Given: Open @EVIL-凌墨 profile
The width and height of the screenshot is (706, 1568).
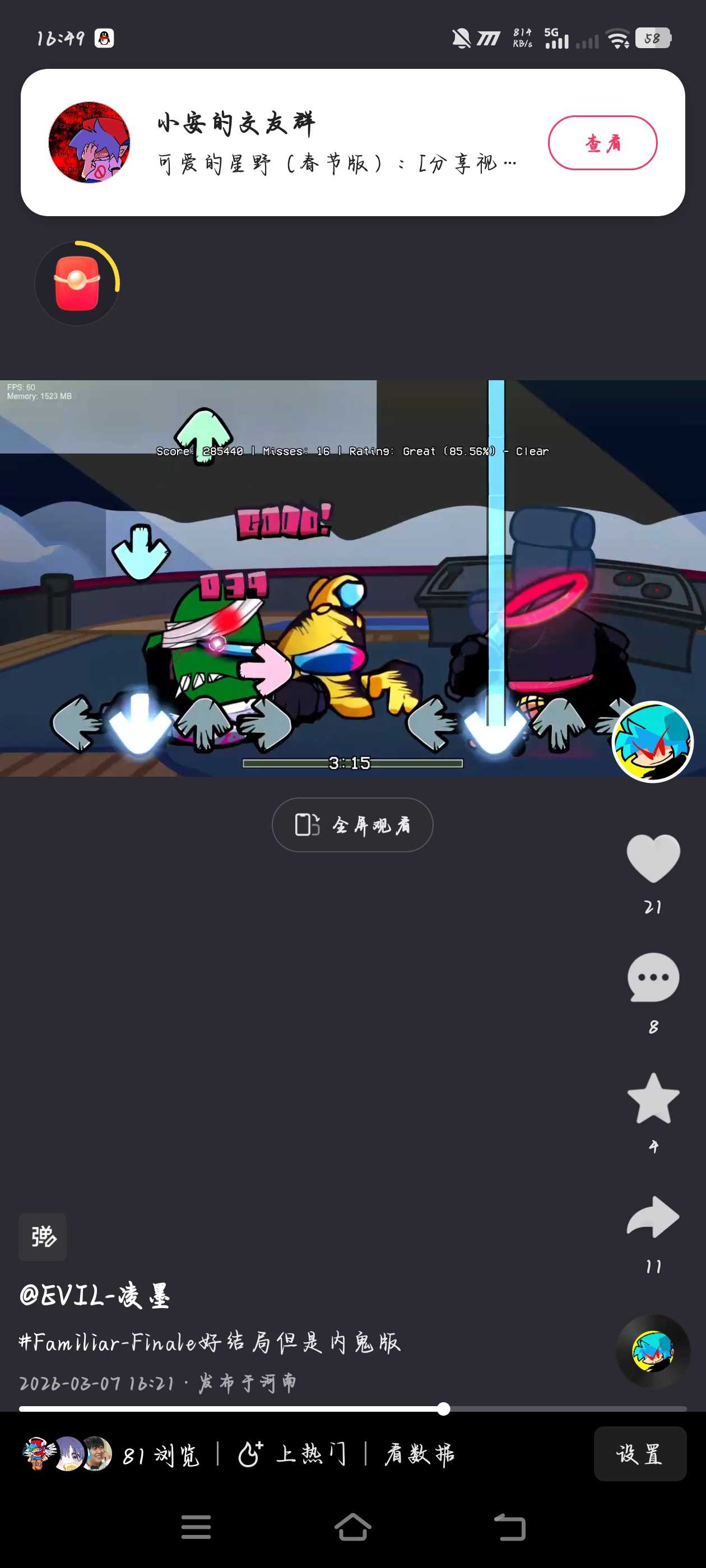Looking at the screenshot, I should pos(95,1295).
